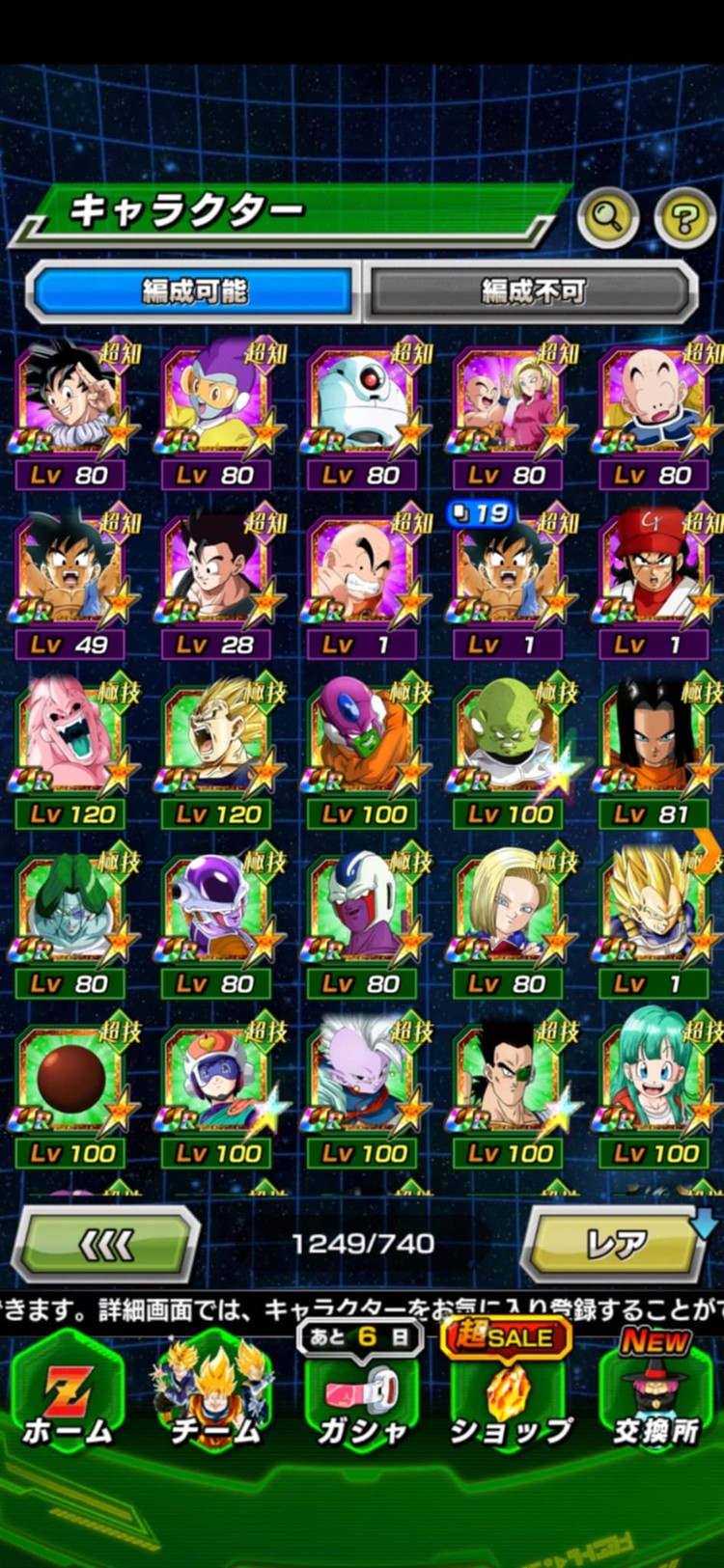Viewport: 724px width, 1568px height.
Task: Tap the back arrows button
Action: coord(106,1245)
